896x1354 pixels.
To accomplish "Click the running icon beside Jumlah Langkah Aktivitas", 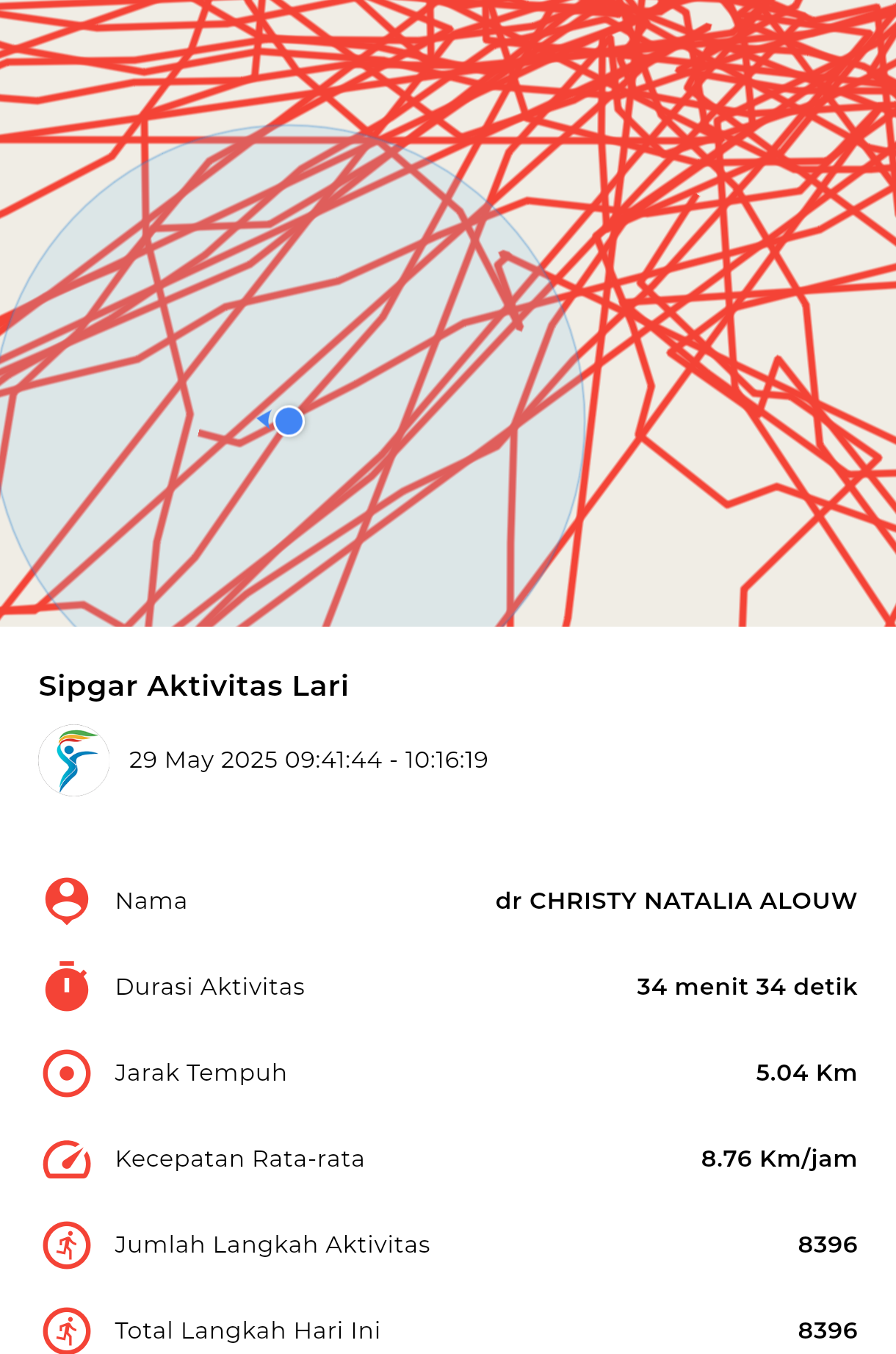I will point(65,1244).
